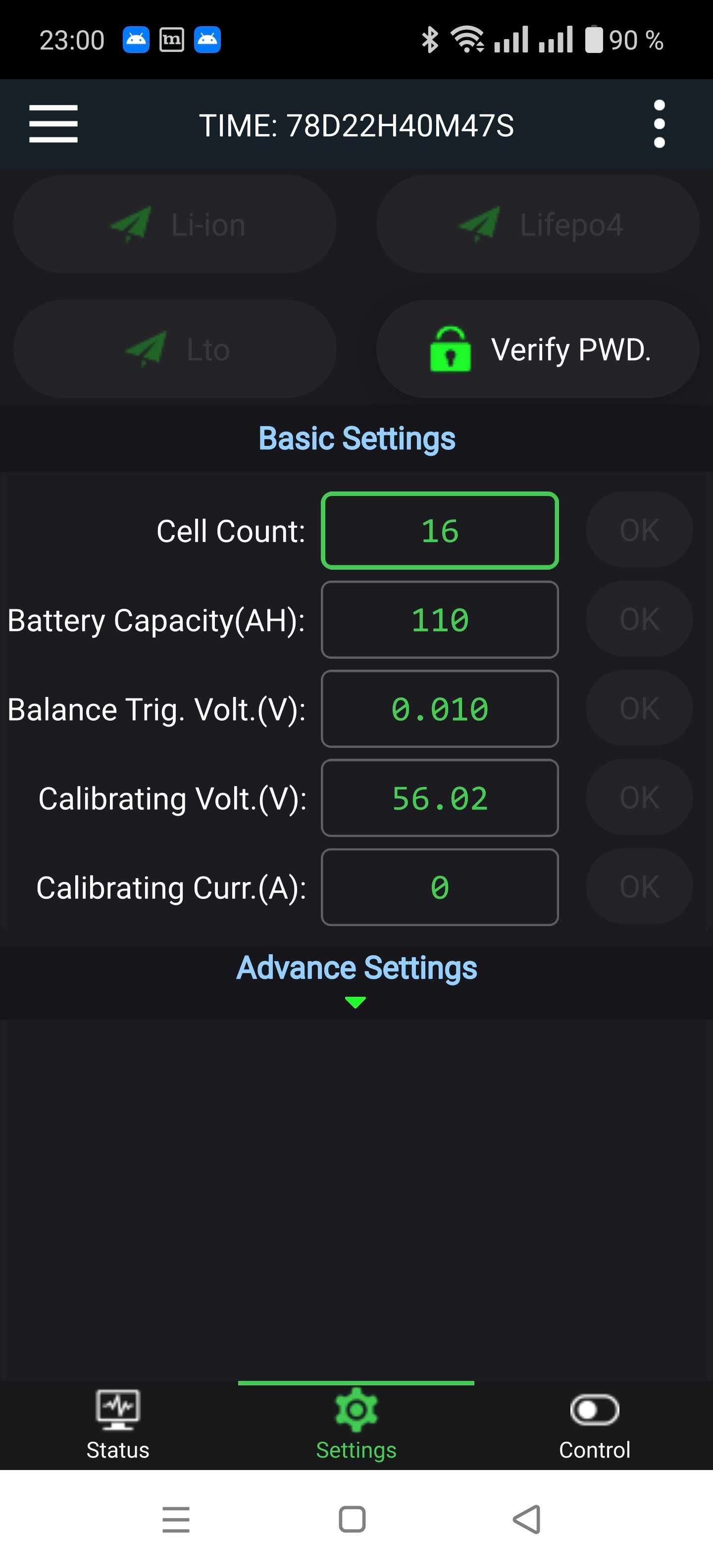Select the Lto battery preset
713x1568 pixels.
(x=175, y=349)
